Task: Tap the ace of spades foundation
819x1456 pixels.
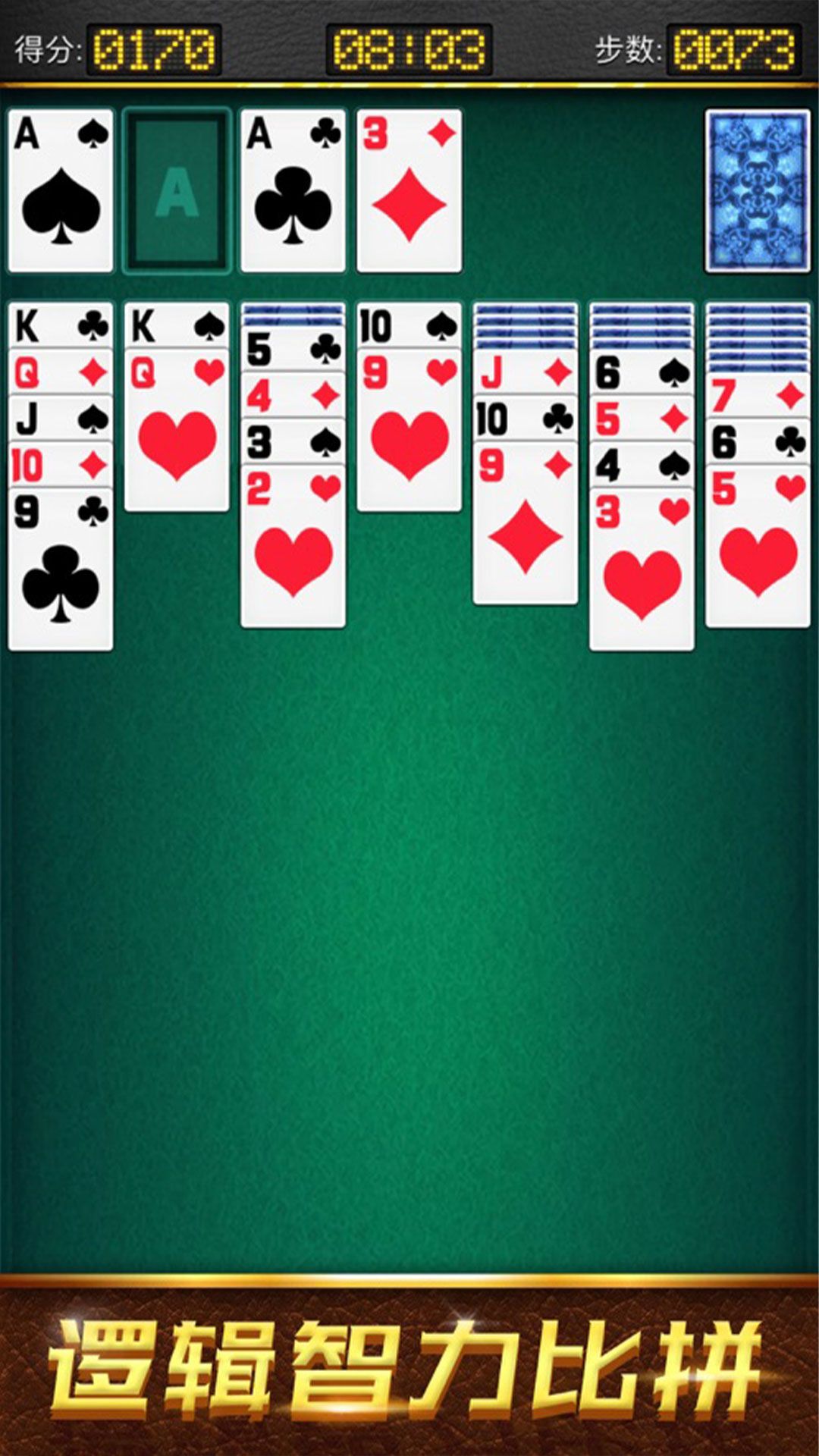Action: click(x=61, y=190)
